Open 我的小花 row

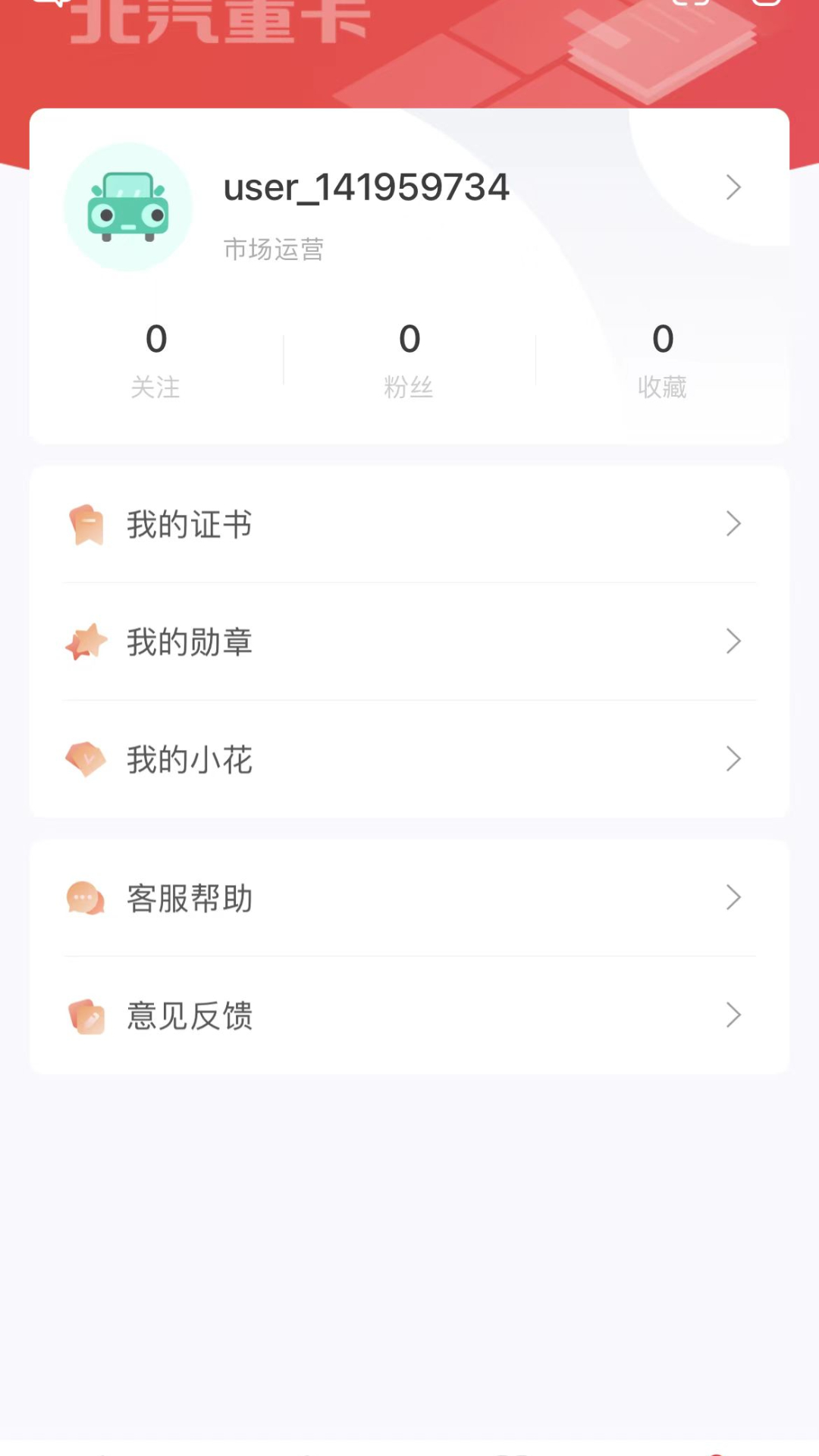[409, 759]
